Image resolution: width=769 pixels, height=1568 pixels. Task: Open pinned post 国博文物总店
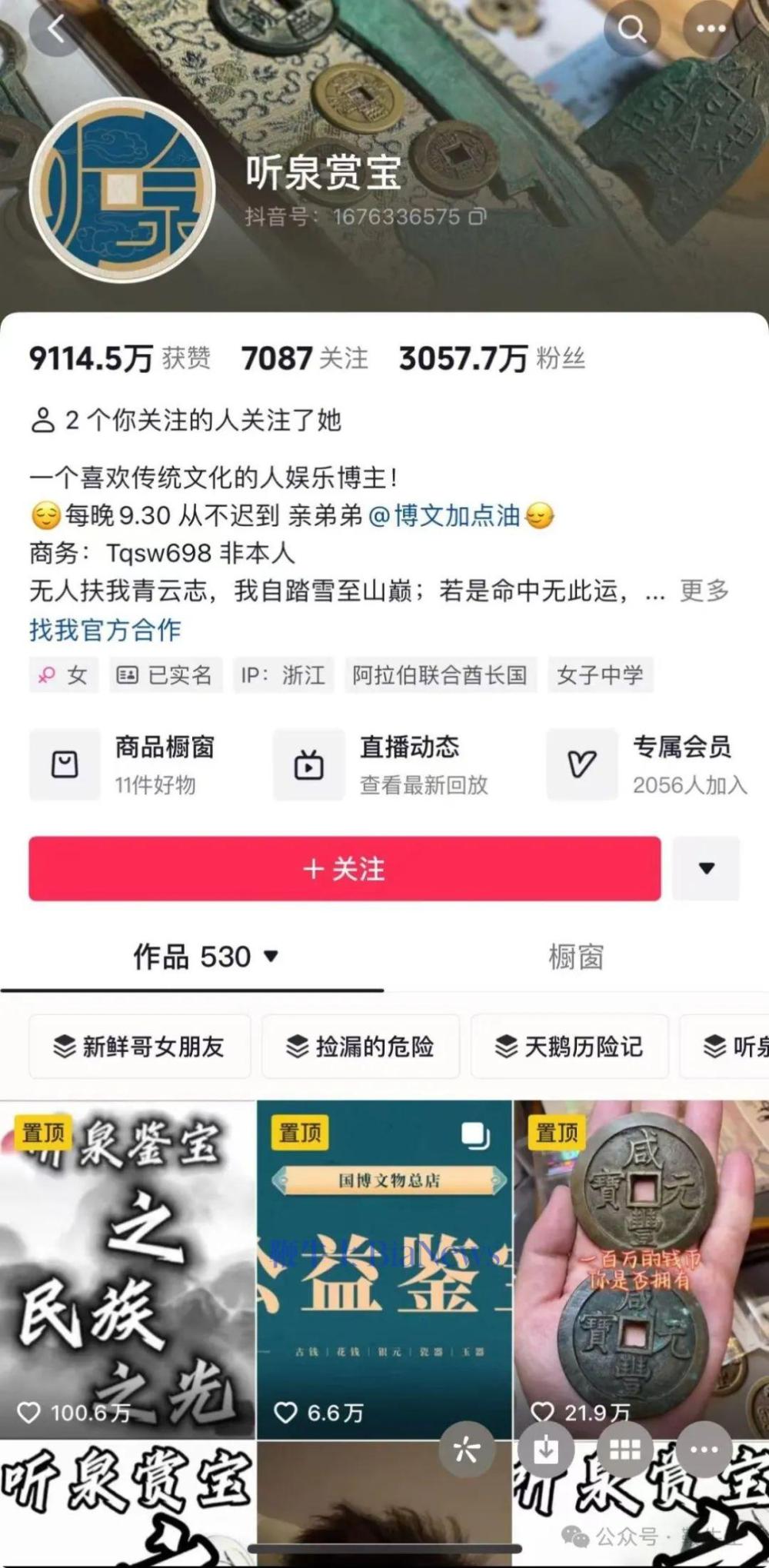point(384,1269)
